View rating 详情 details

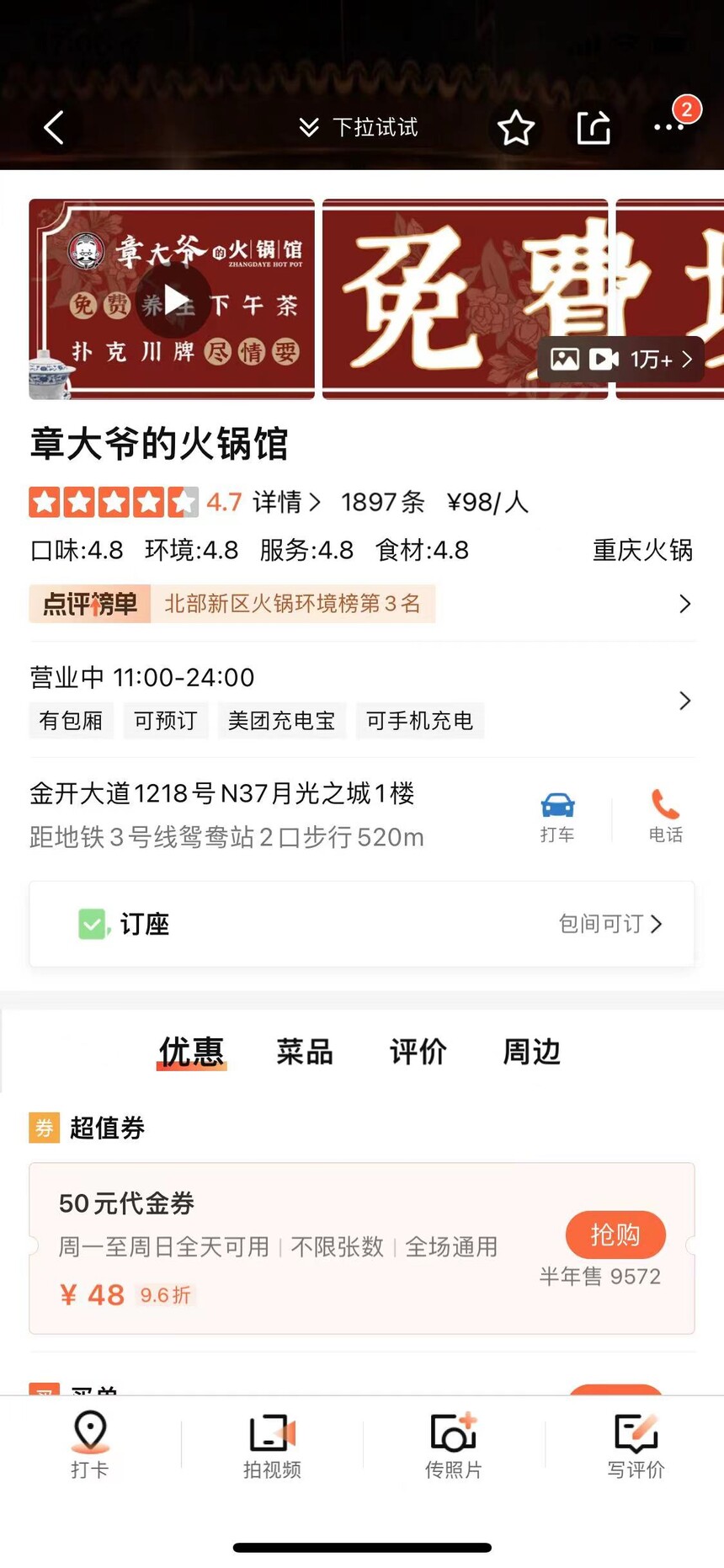(286, 503)
